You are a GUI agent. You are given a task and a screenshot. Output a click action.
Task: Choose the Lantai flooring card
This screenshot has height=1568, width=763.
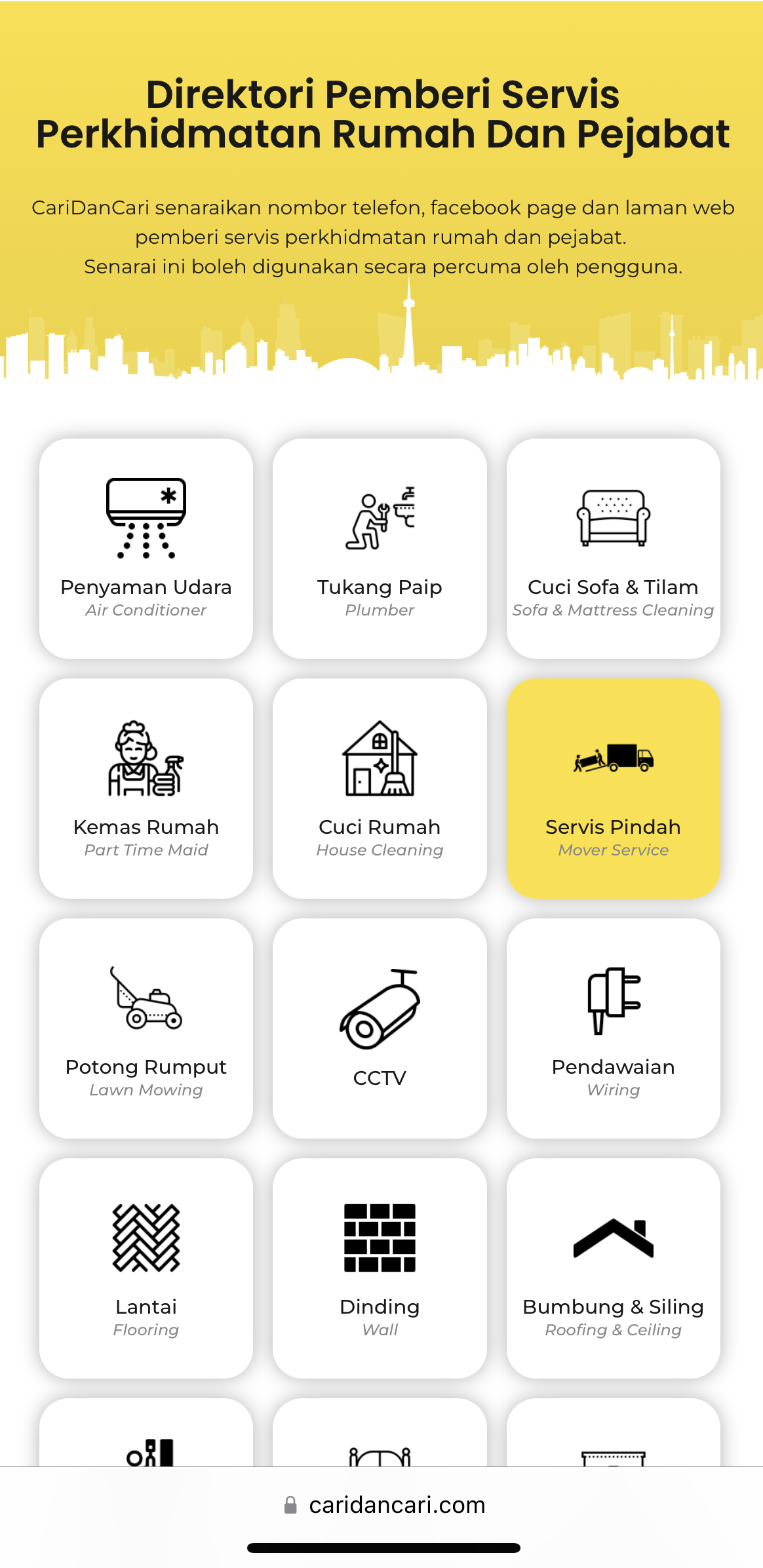point(146,1268)
